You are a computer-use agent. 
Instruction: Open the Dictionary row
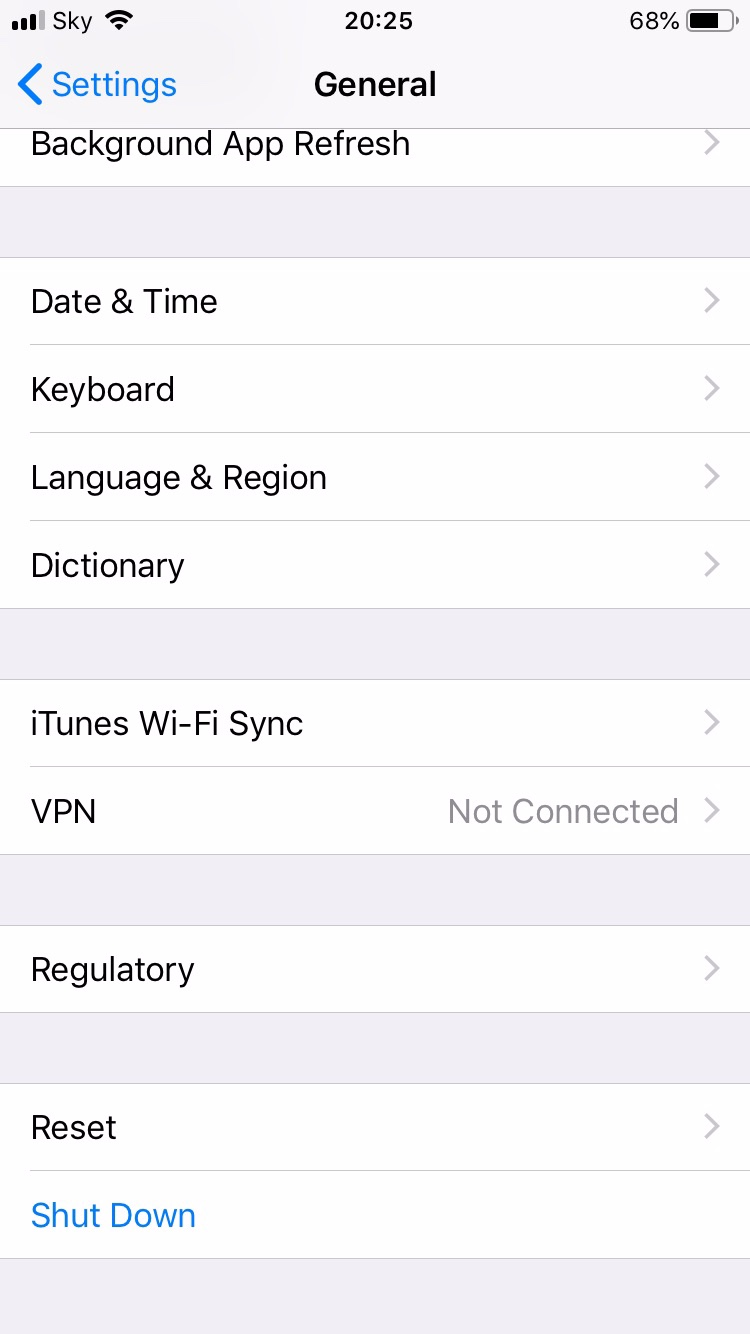click(x=375, y=565)
